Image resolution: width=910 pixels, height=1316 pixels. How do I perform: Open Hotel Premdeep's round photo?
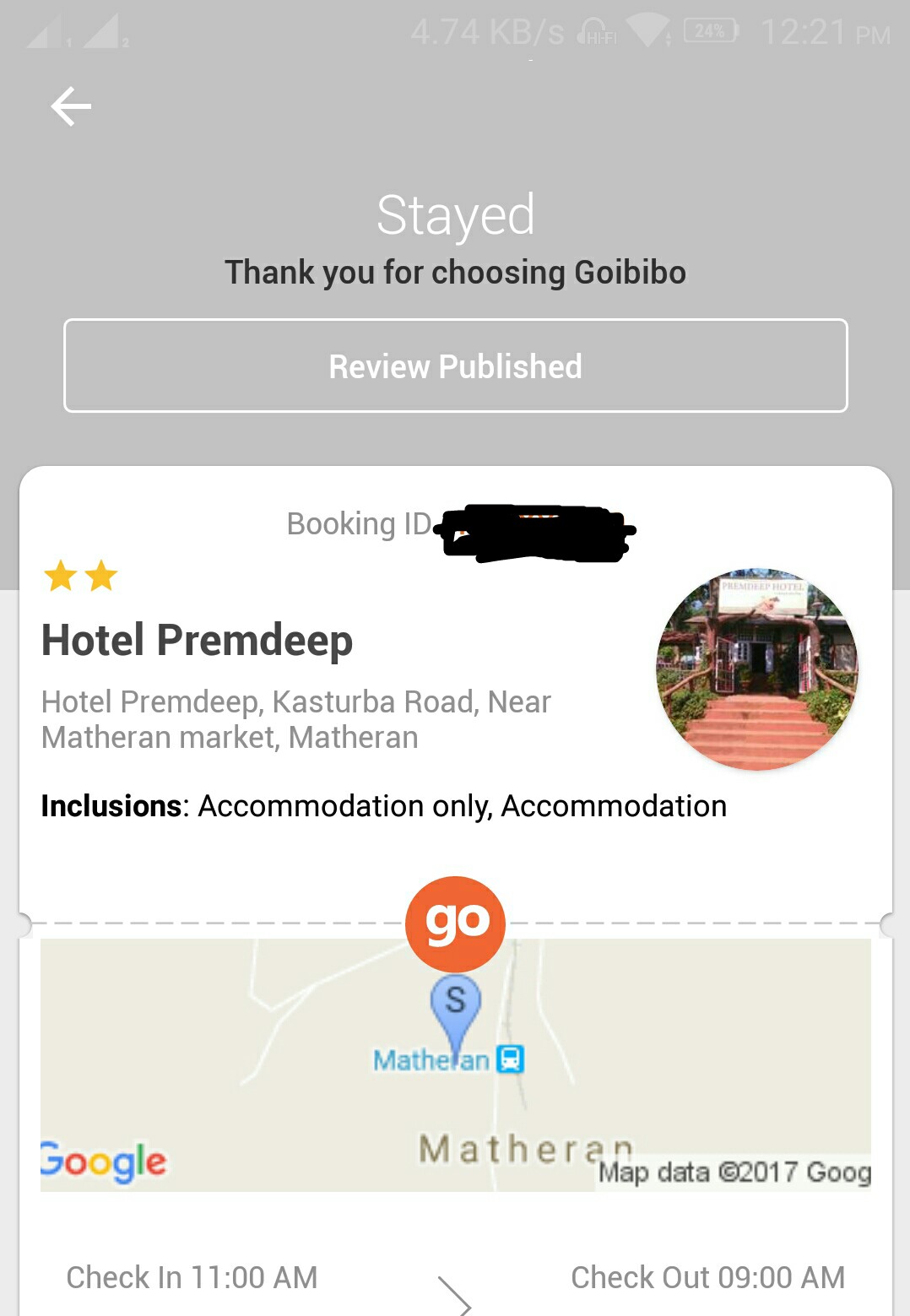757,669
